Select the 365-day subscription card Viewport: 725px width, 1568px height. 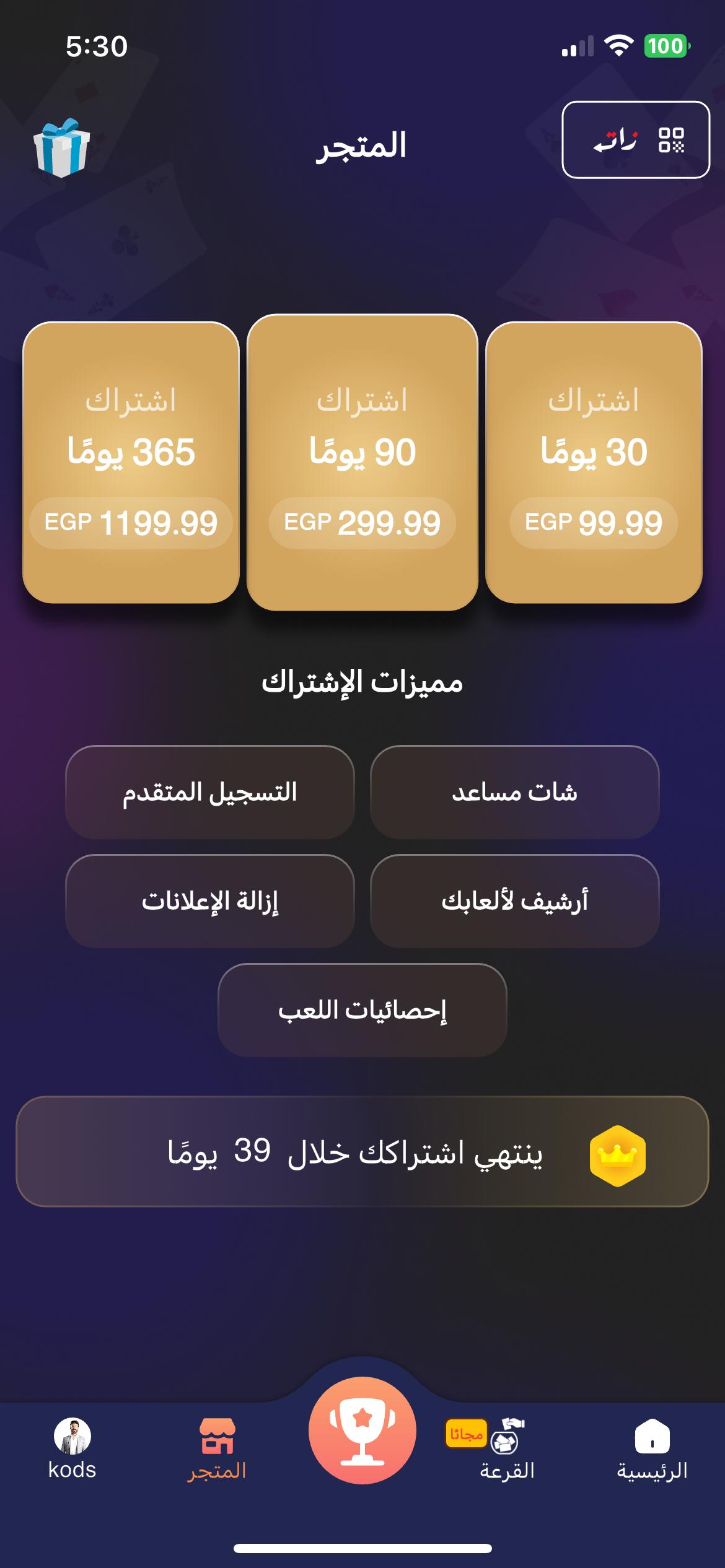pos(131,462)
